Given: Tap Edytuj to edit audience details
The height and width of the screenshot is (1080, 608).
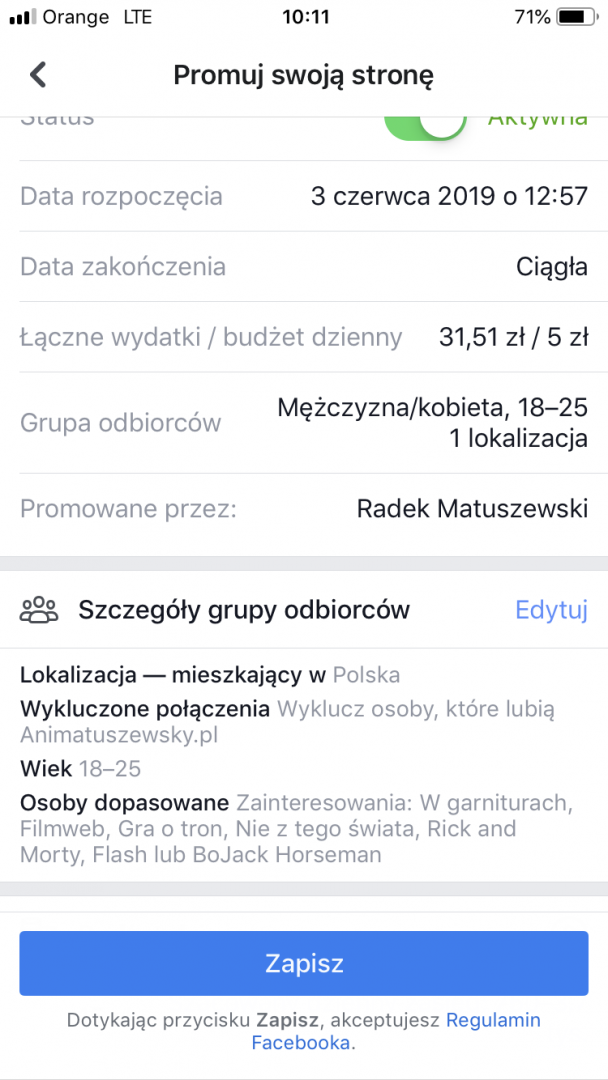Looking at the screenshot, I should (x=551, y=610).
